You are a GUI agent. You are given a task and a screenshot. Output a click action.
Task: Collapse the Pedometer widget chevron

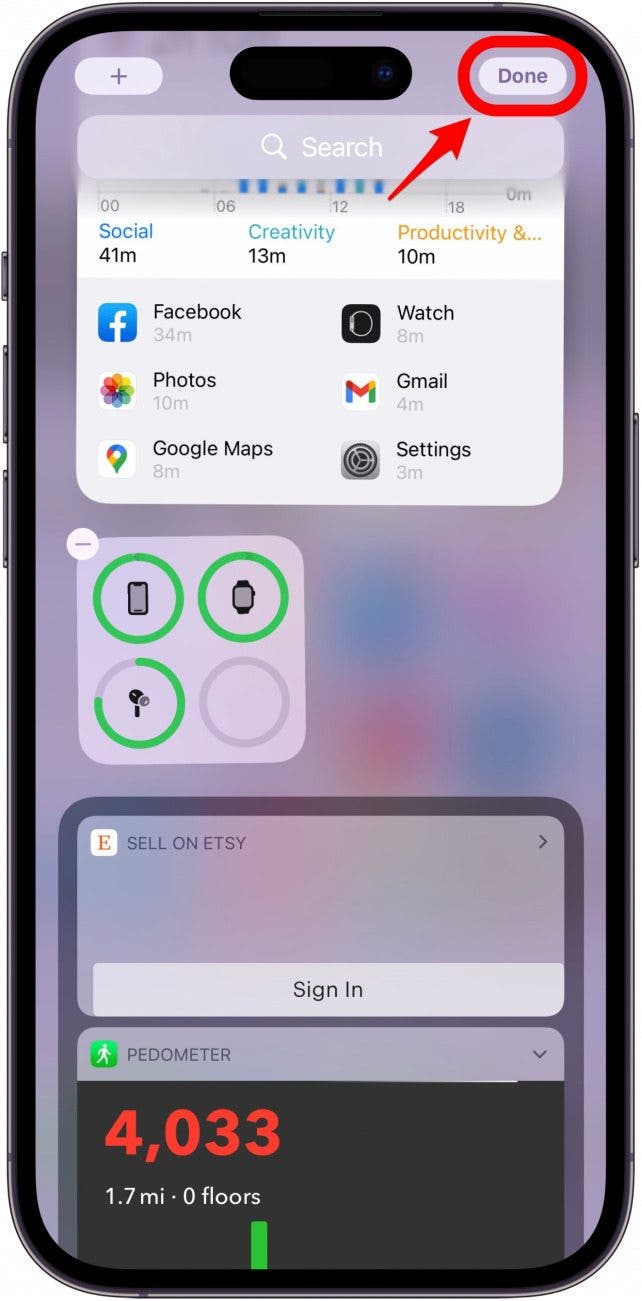(x=540, y=1054)
